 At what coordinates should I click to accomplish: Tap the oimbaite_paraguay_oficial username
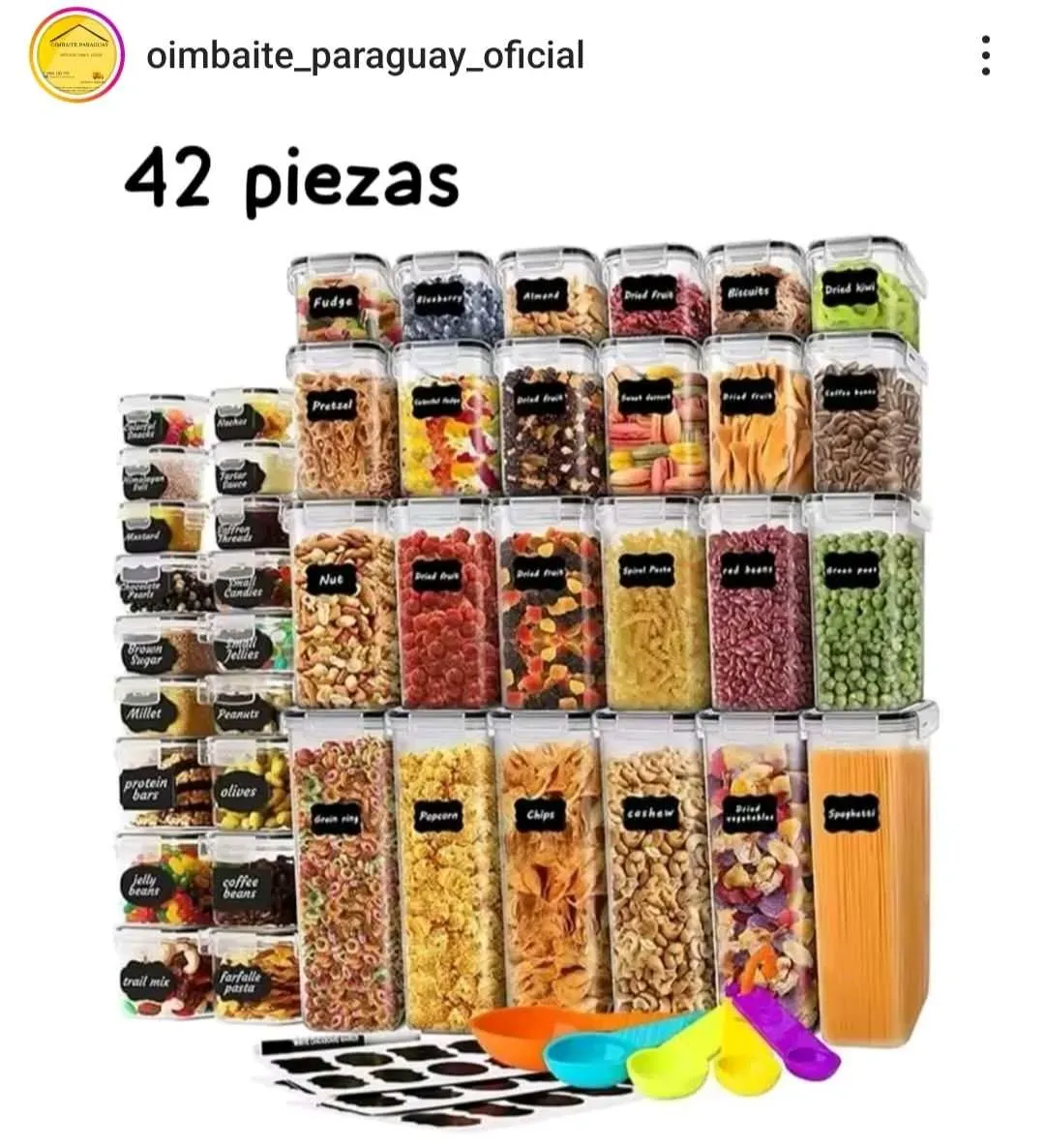(365, 55)
